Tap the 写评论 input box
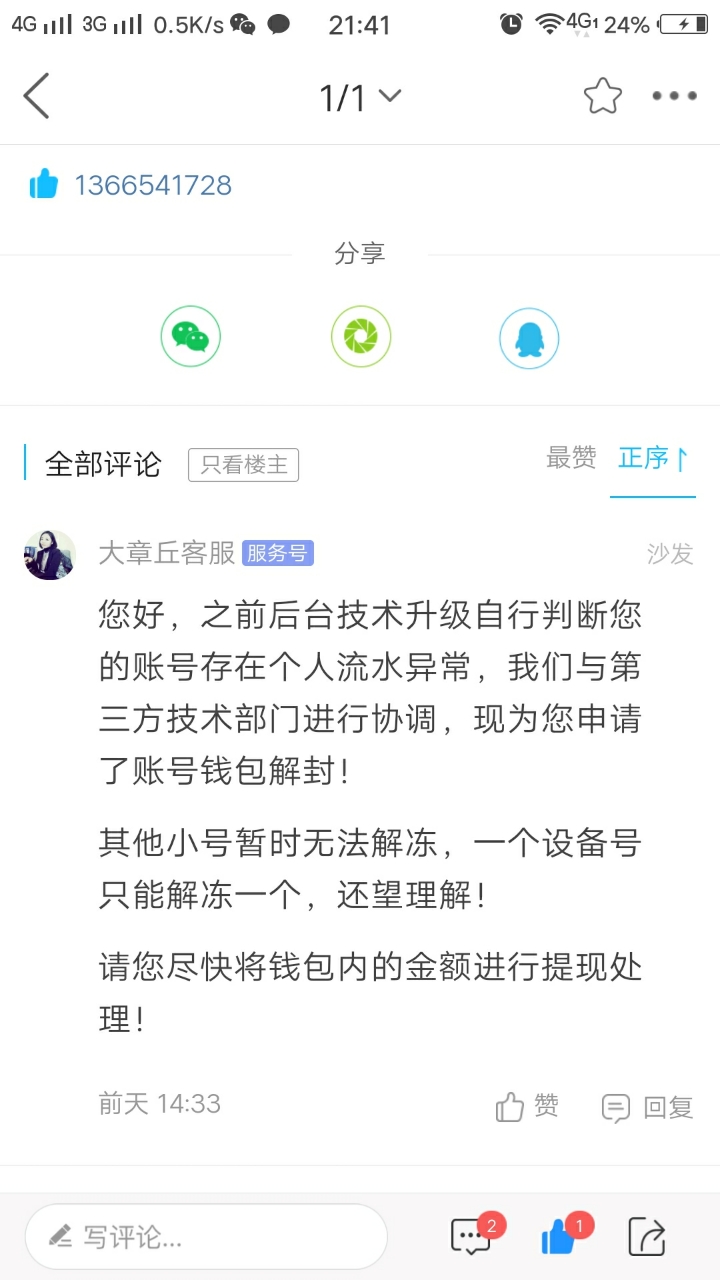 pyautogui.click(x=205, y=1237)
